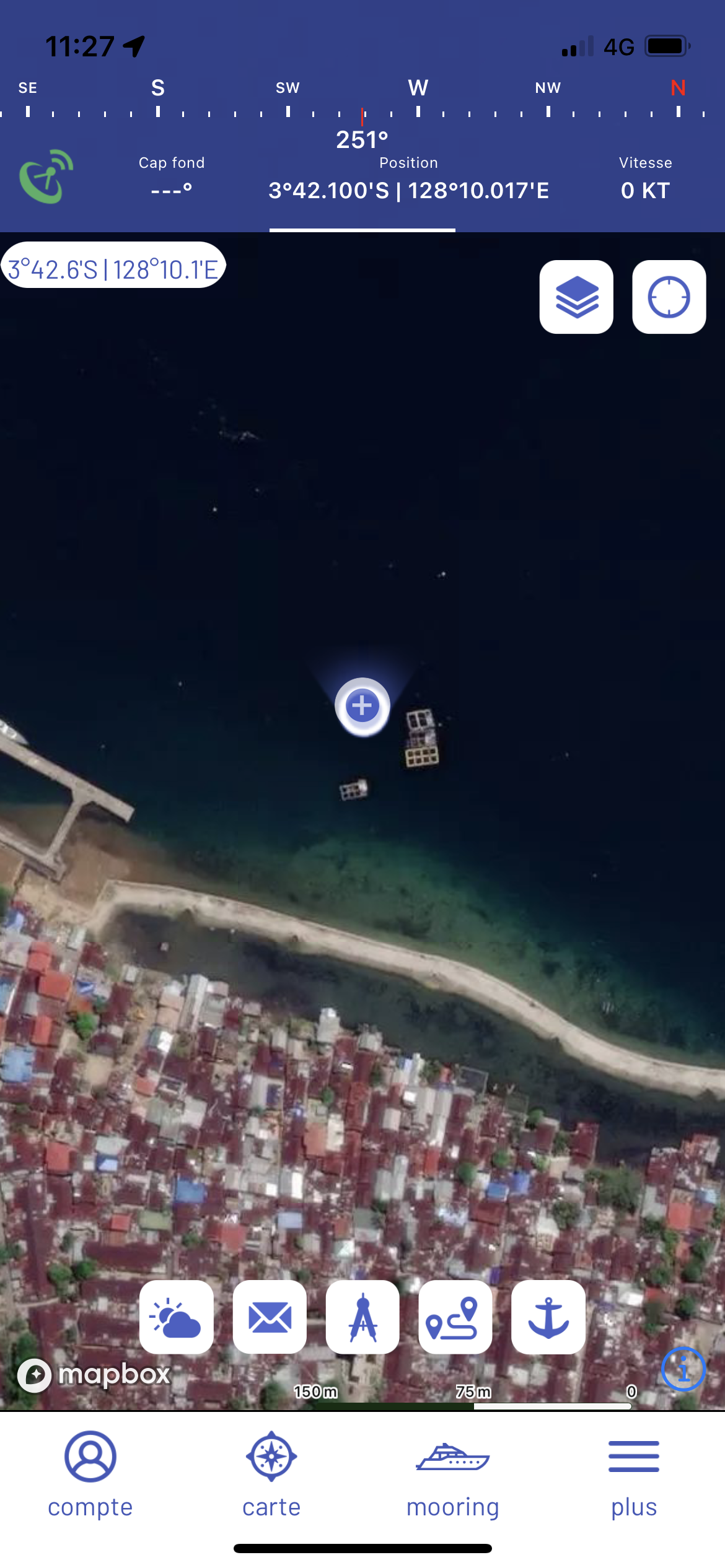Select the divider compass measuring tool
The height and width of the screenshot is (1568, 725).
pyautogui.click(x=362, y=1317)
